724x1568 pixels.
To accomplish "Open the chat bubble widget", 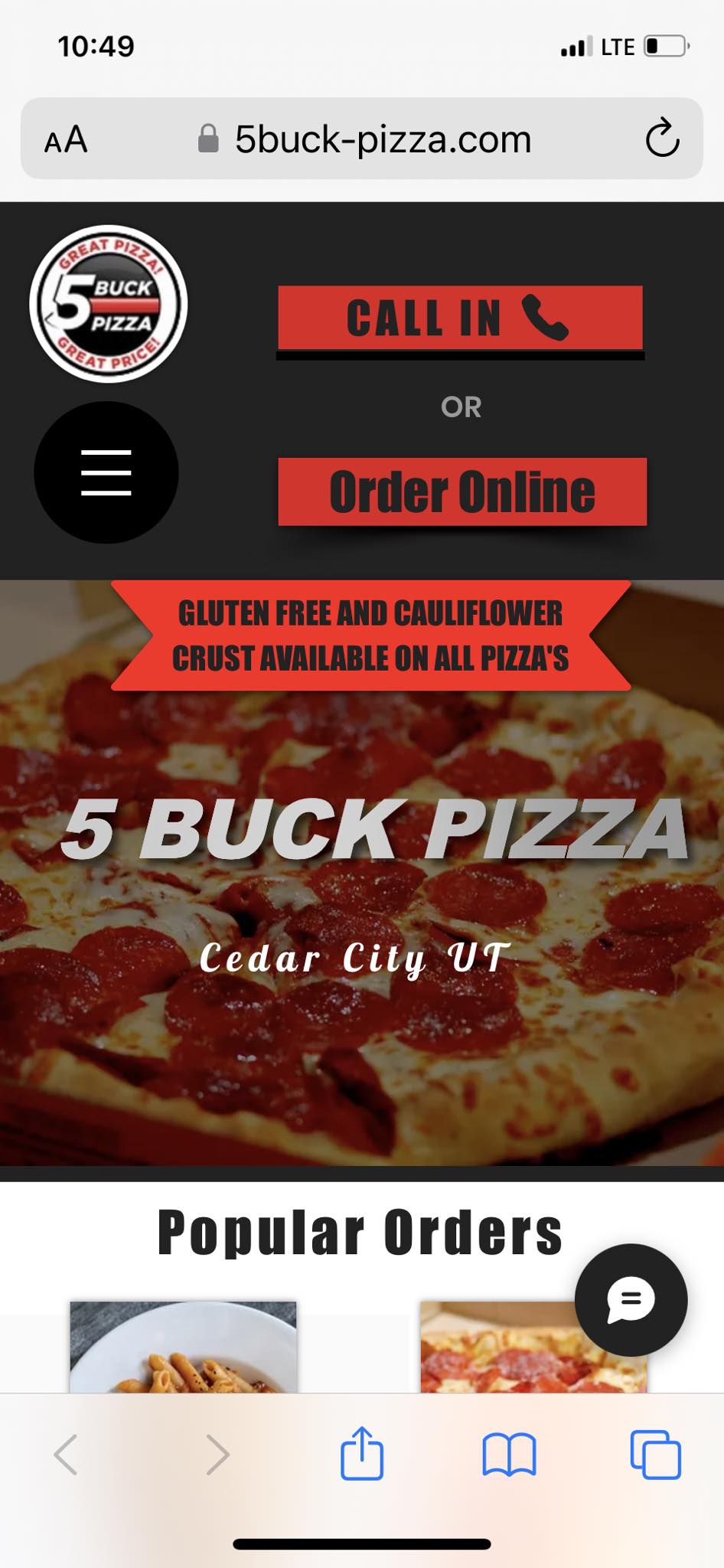I will point(631,1300).
